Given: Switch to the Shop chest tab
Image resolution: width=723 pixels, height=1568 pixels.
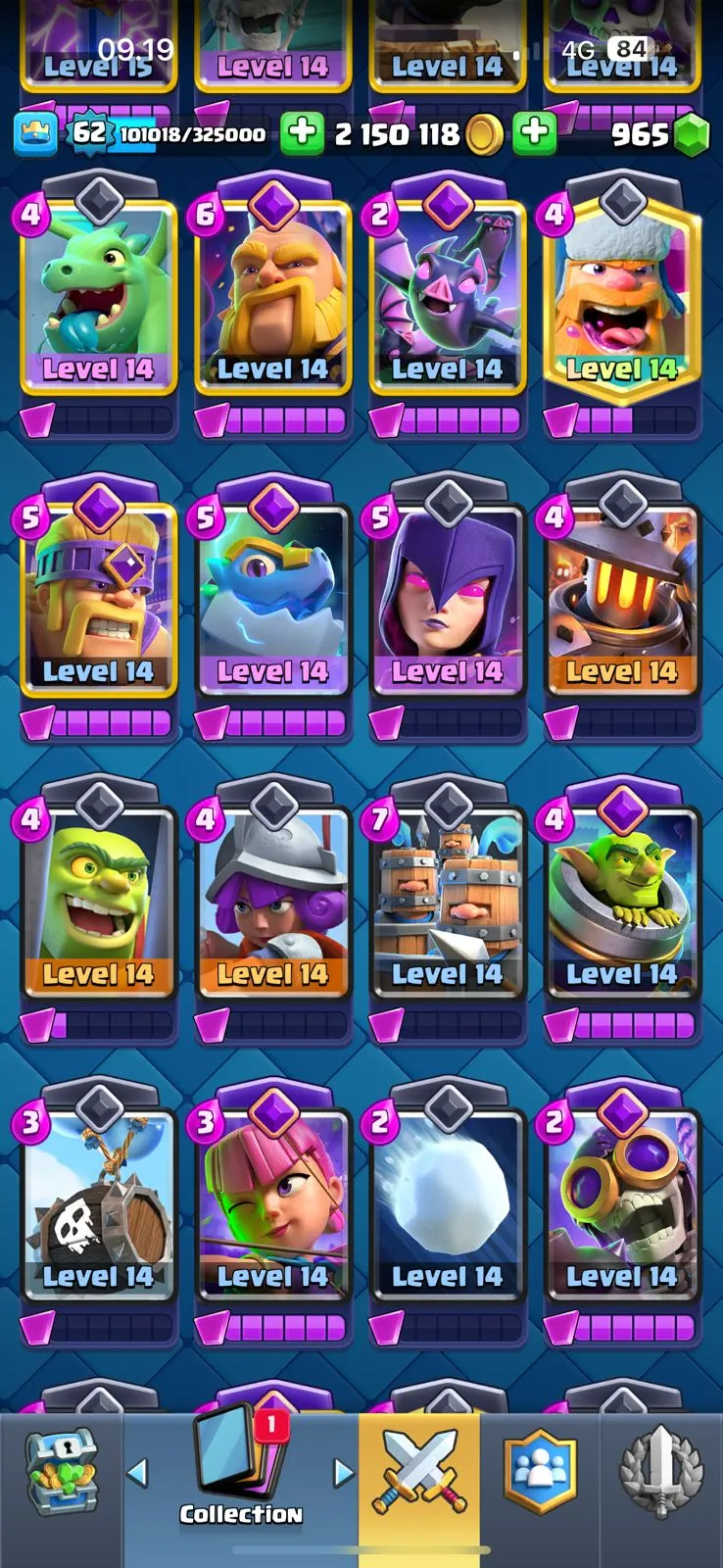Looking at the screenshot, I should point(61,1470).
